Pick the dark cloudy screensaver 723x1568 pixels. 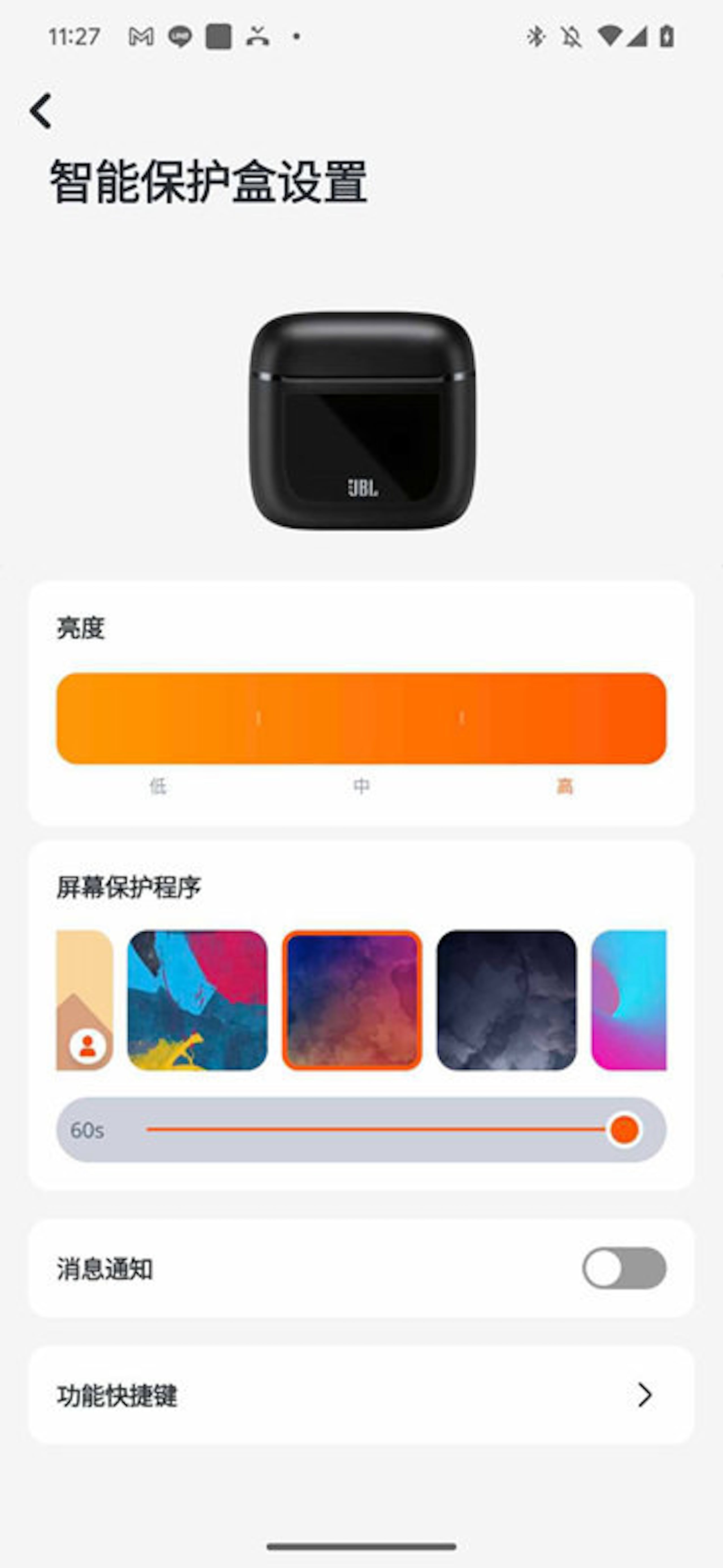coord(506,1000)
